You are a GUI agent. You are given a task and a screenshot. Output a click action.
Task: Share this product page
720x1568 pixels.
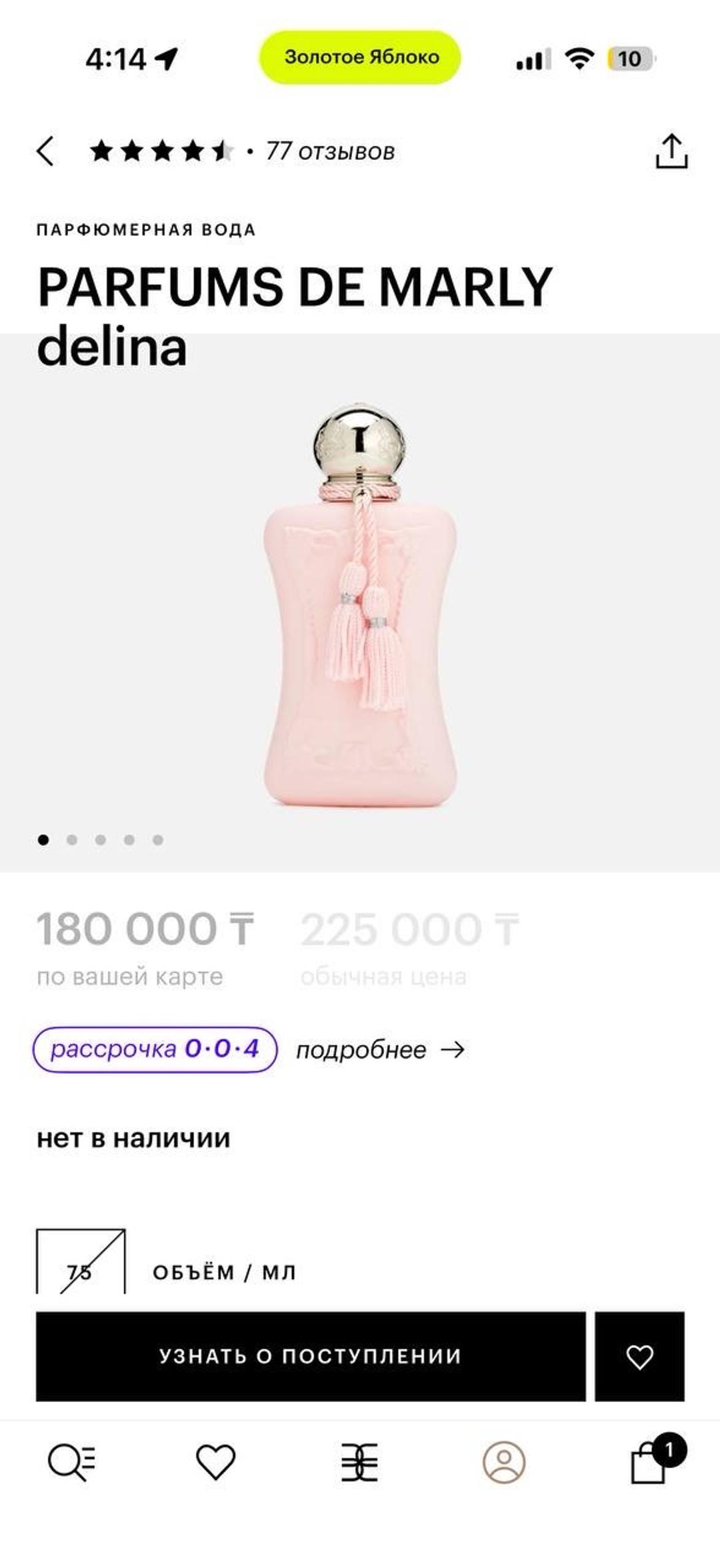671,151
